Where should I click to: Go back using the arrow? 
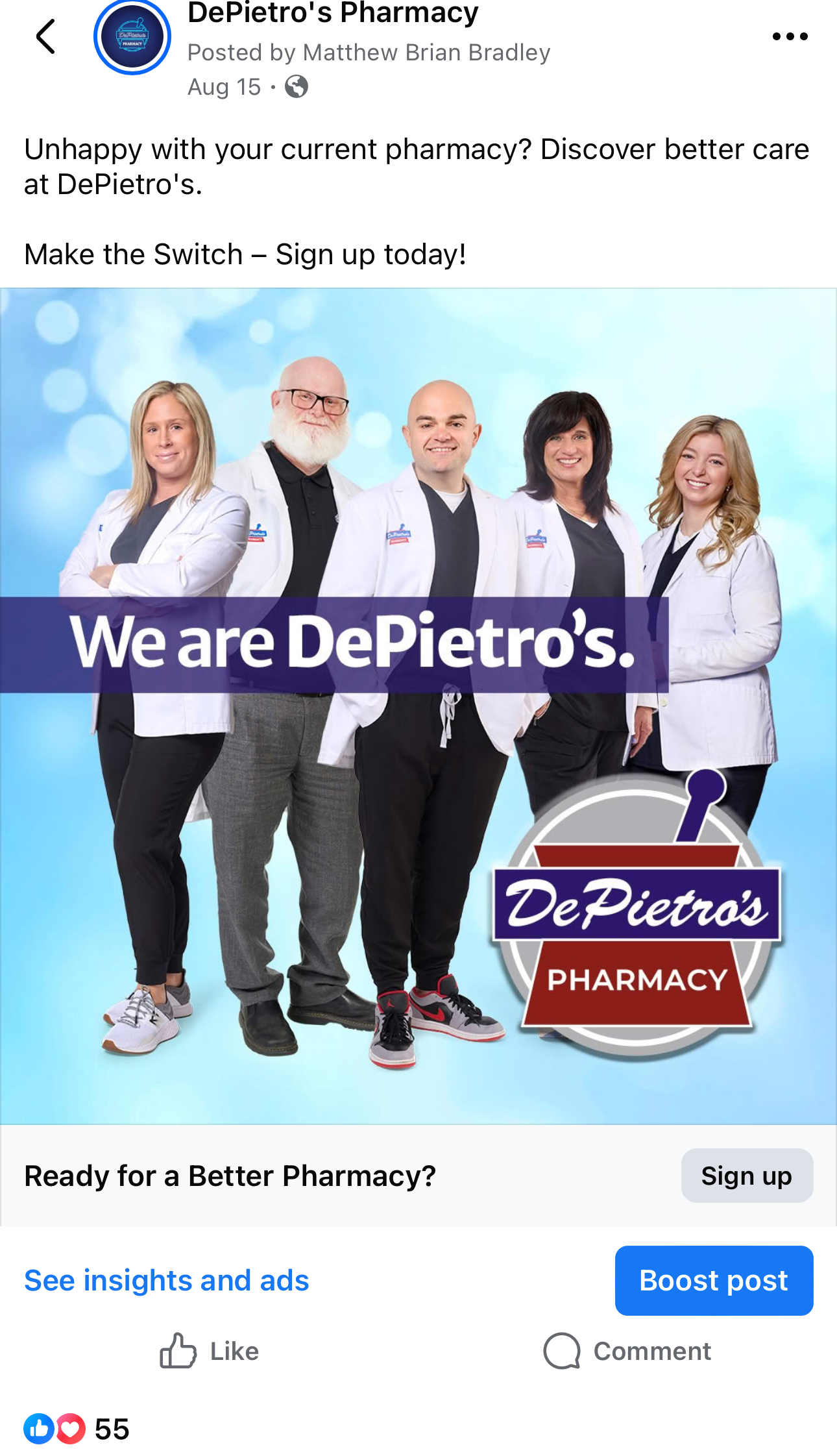click(45, 36)
